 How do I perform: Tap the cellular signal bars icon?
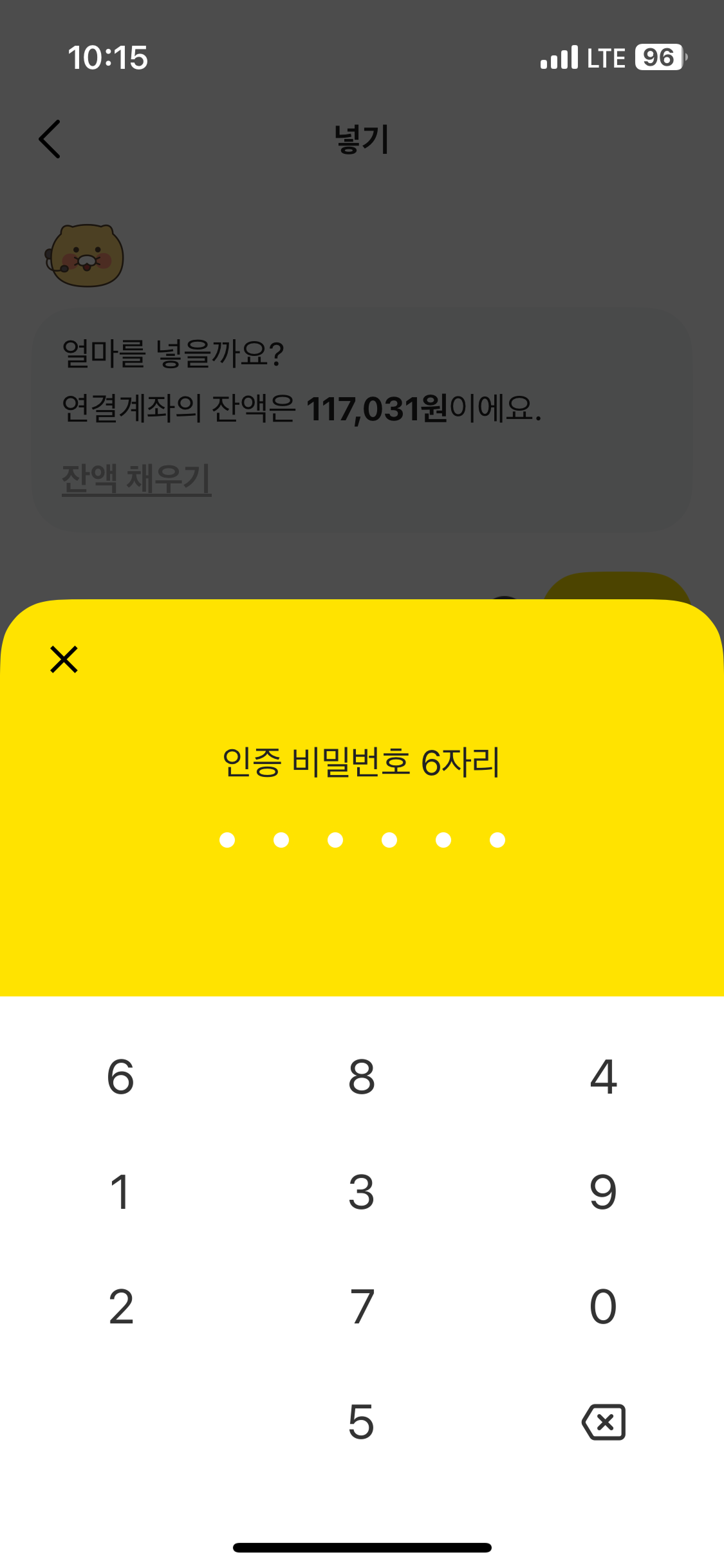pos(557,57)
